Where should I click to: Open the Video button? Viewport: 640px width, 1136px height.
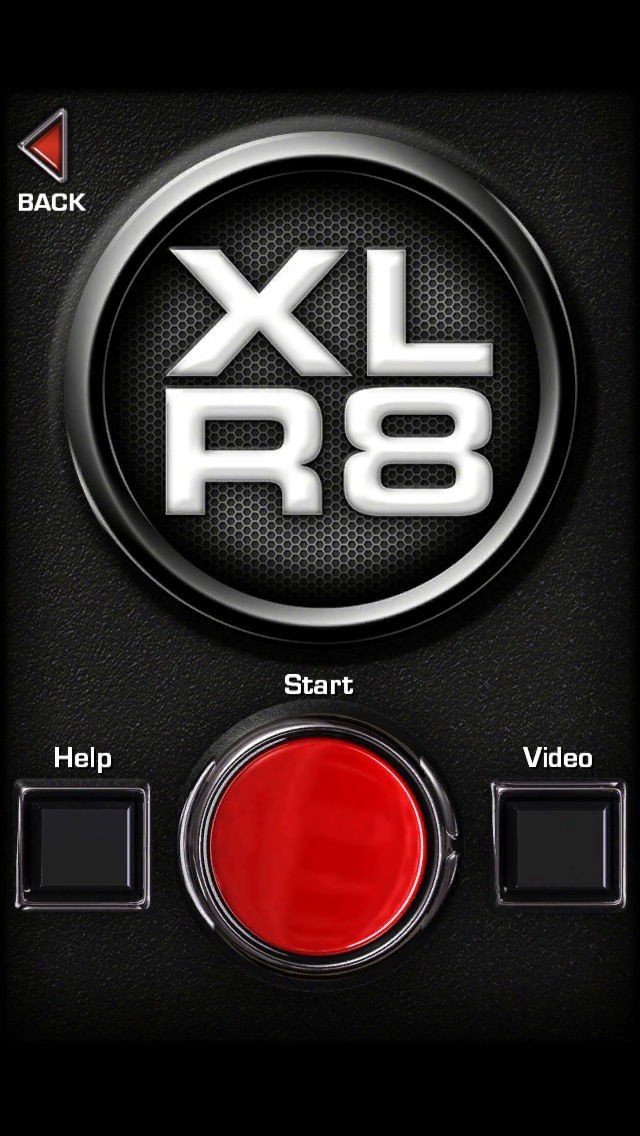[558, 845]
